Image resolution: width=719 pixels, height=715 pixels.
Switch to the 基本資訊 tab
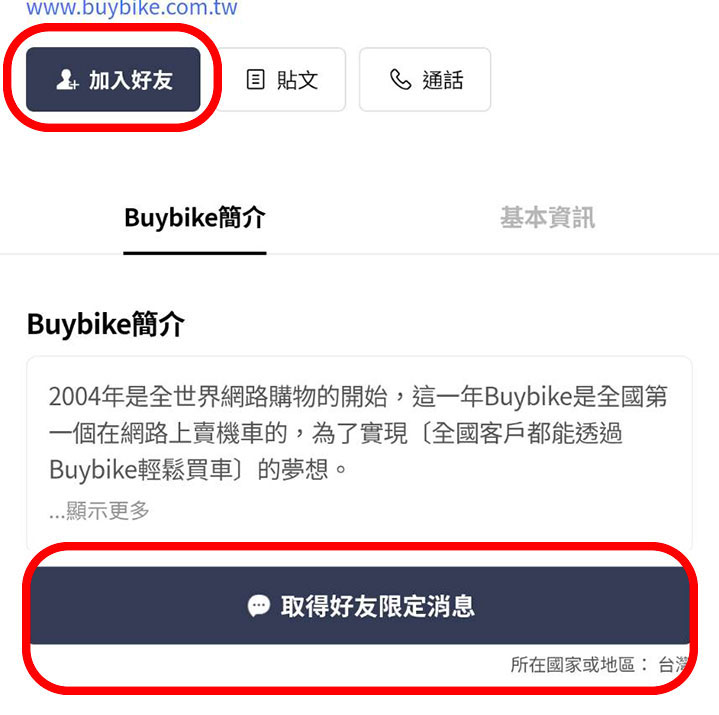coord(547,218)
